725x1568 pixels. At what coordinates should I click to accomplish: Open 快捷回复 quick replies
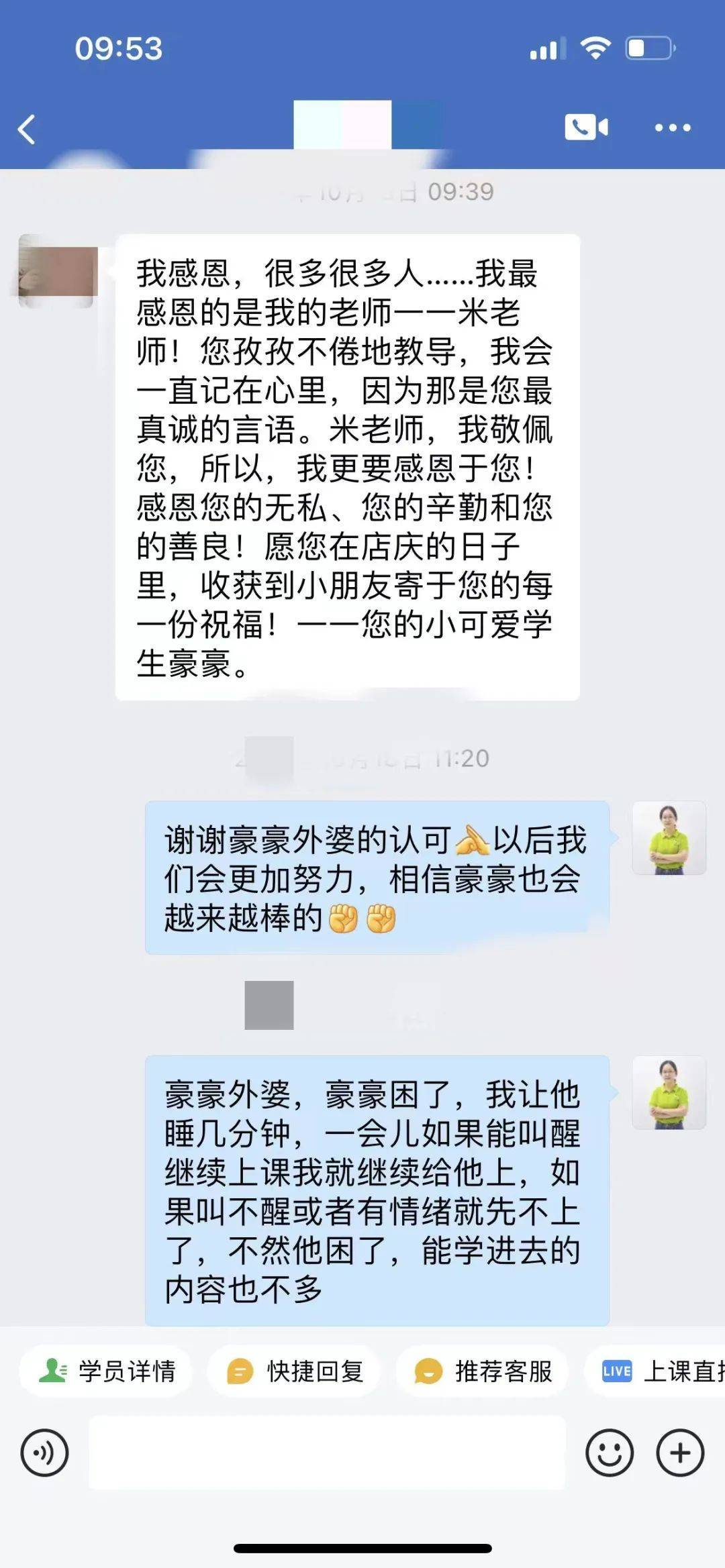click(x=295, y=1371)
